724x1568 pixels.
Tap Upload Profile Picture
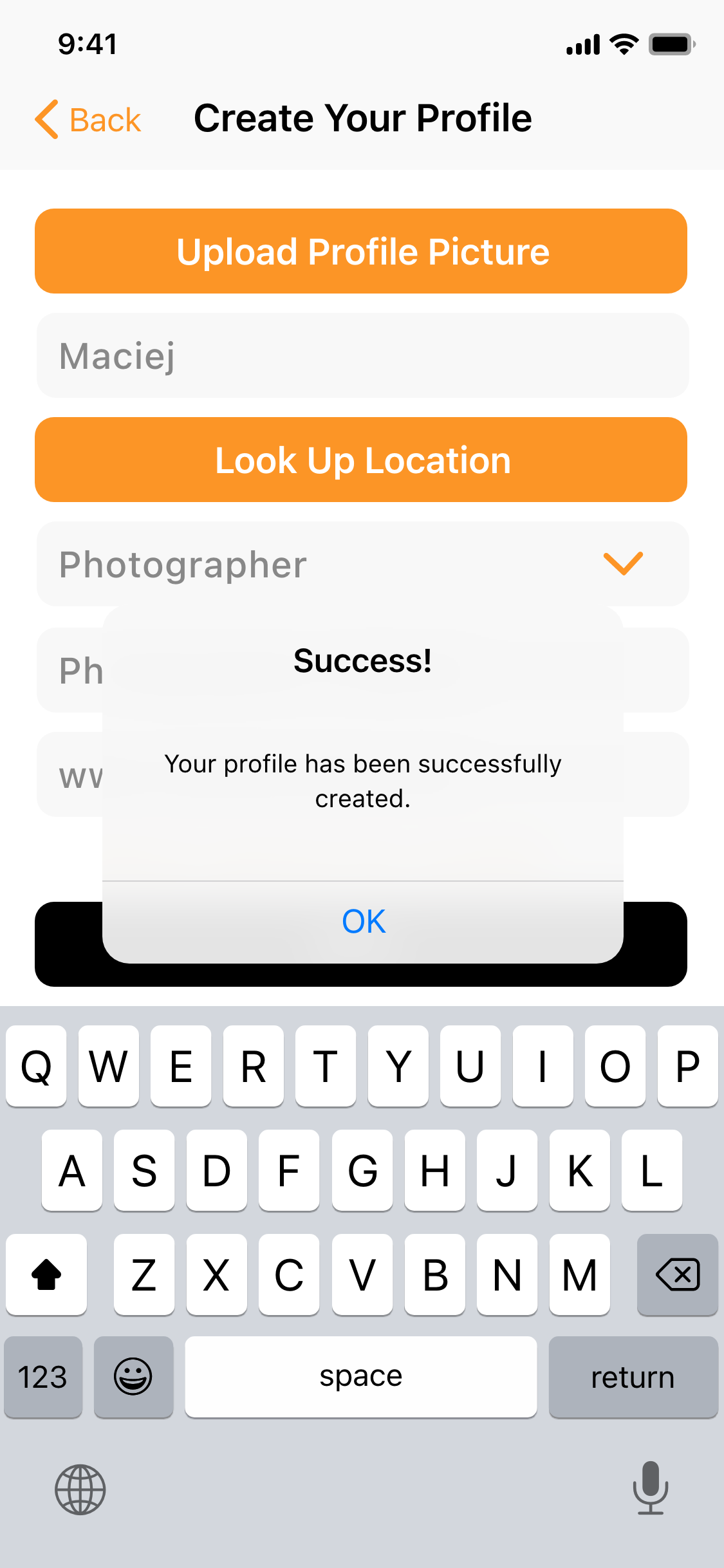(x=361, y=251)
